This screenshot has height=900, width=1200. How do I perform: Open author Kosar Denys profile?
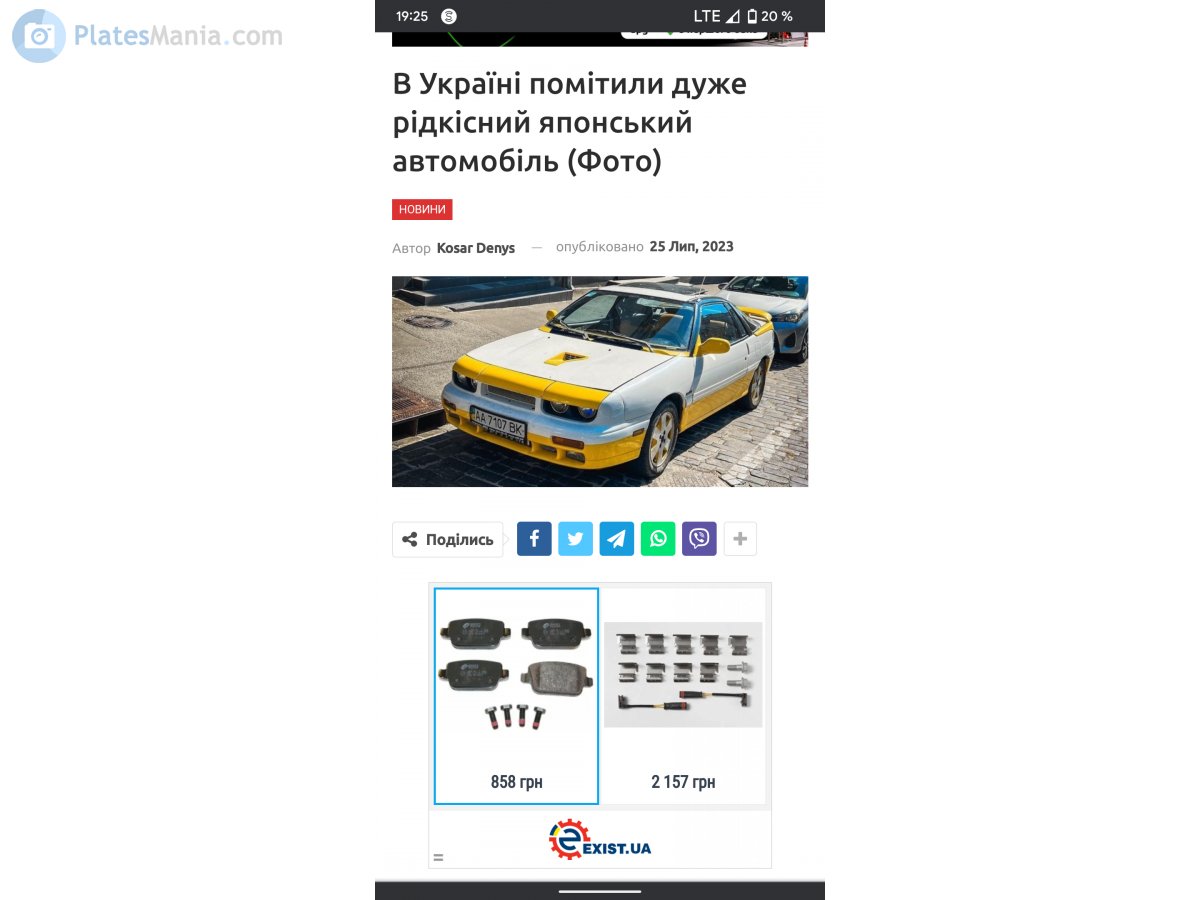[x=475, y=248]
